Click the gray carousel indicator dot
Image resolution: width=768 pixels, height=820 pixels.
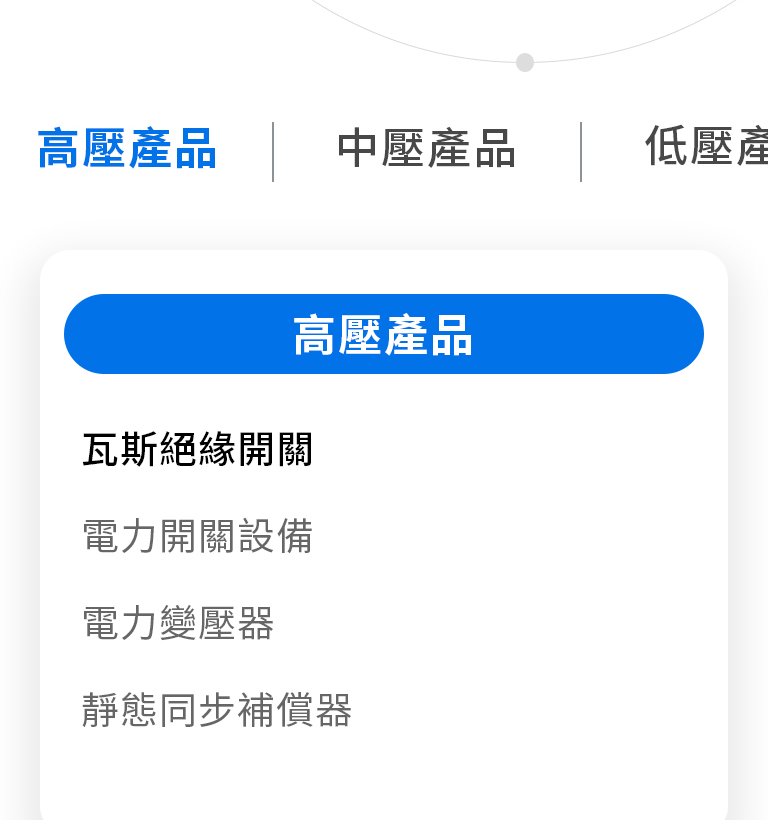(523, 61)
